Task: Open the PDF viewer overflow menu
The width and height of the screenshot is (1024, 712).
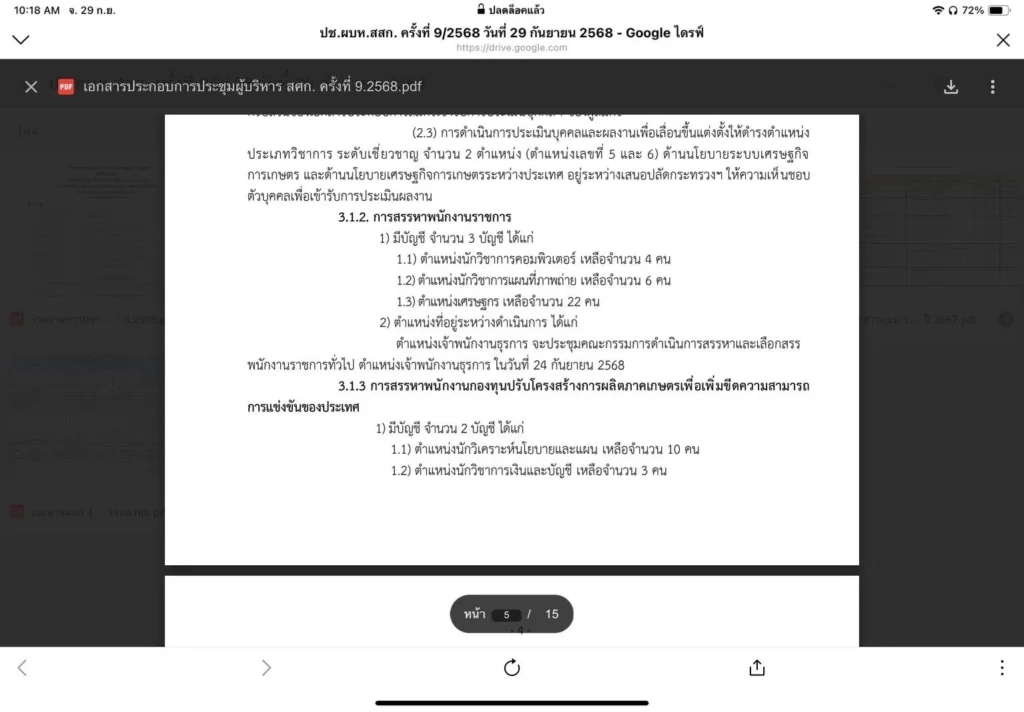Action: (x=992, y=87)
